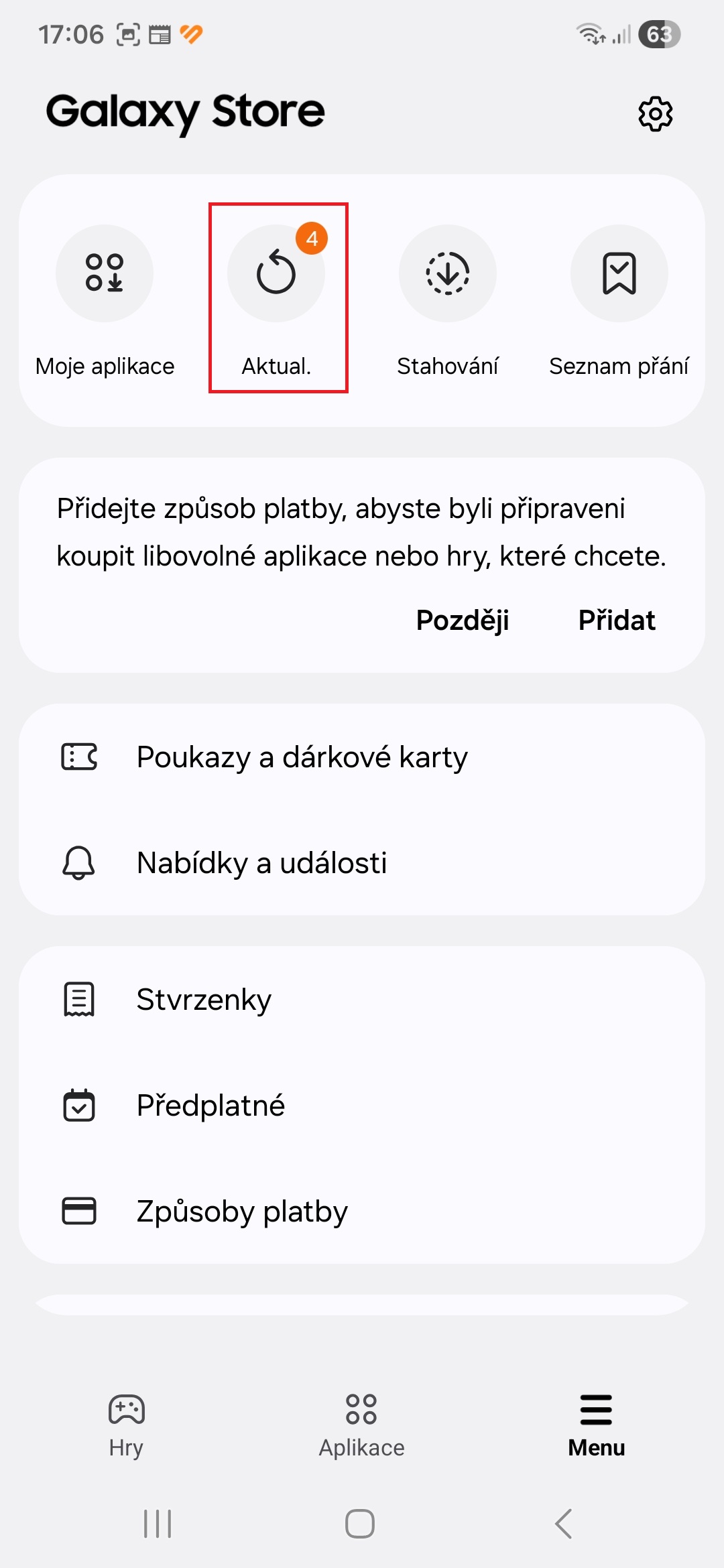Go back with system back button
Image resolution: width=724 pixels, height=1568 pixels.
click(x=564, y=1524)
